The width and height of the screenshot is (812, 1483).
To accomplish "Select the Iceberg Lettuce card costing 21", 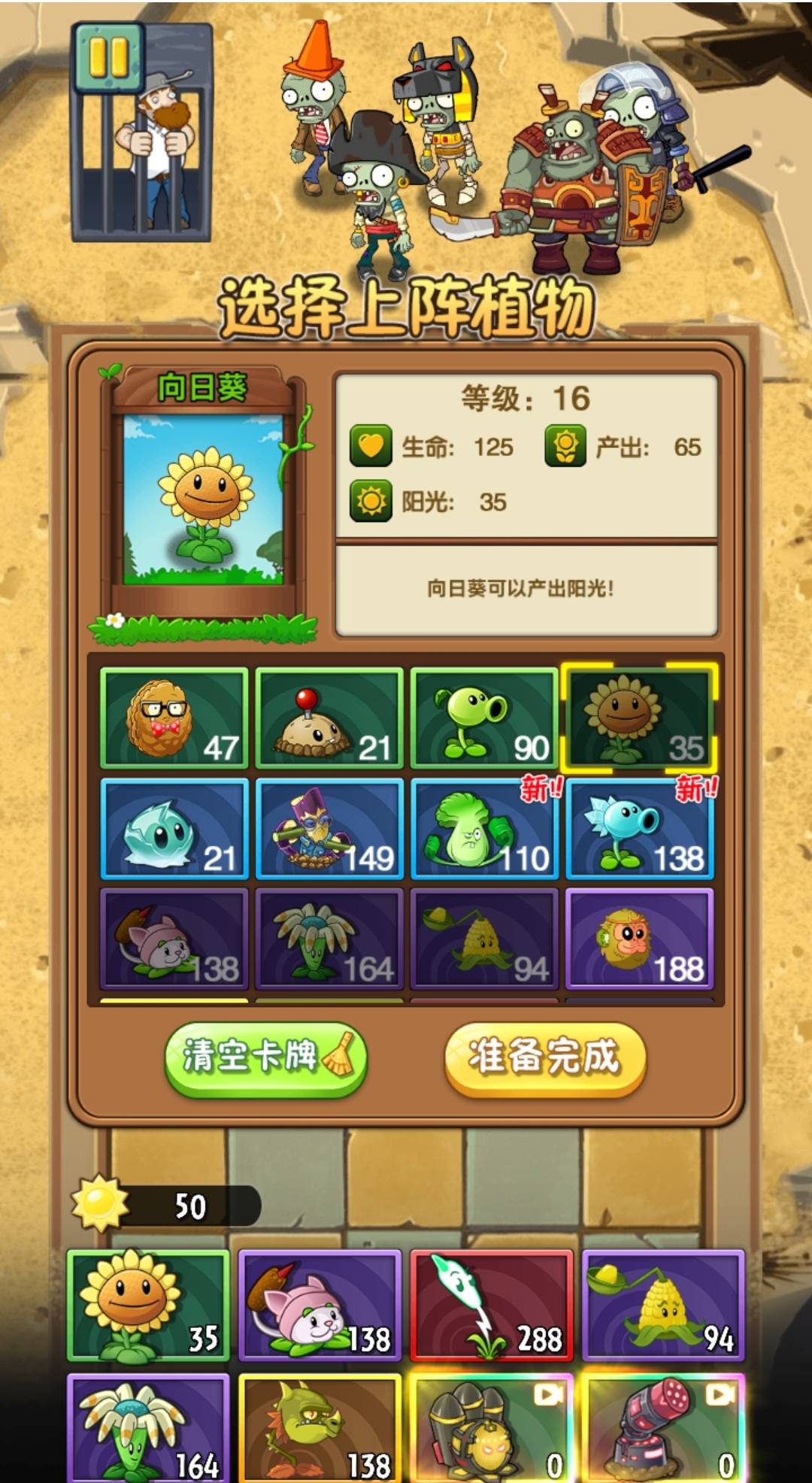I will [x=174, y=829].
